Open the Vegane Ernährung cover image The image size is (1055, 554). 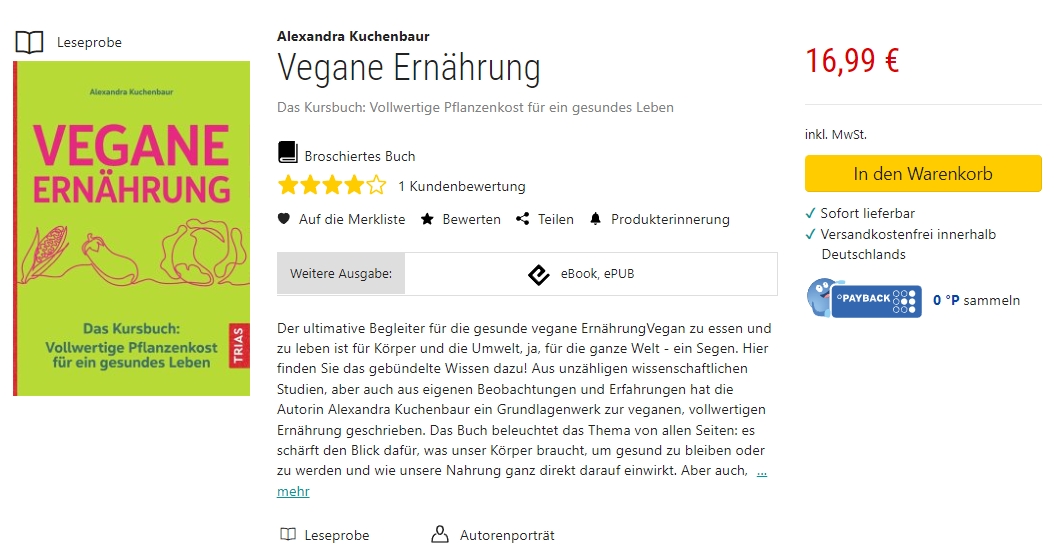pyautogui.click(x=131, y=228)
